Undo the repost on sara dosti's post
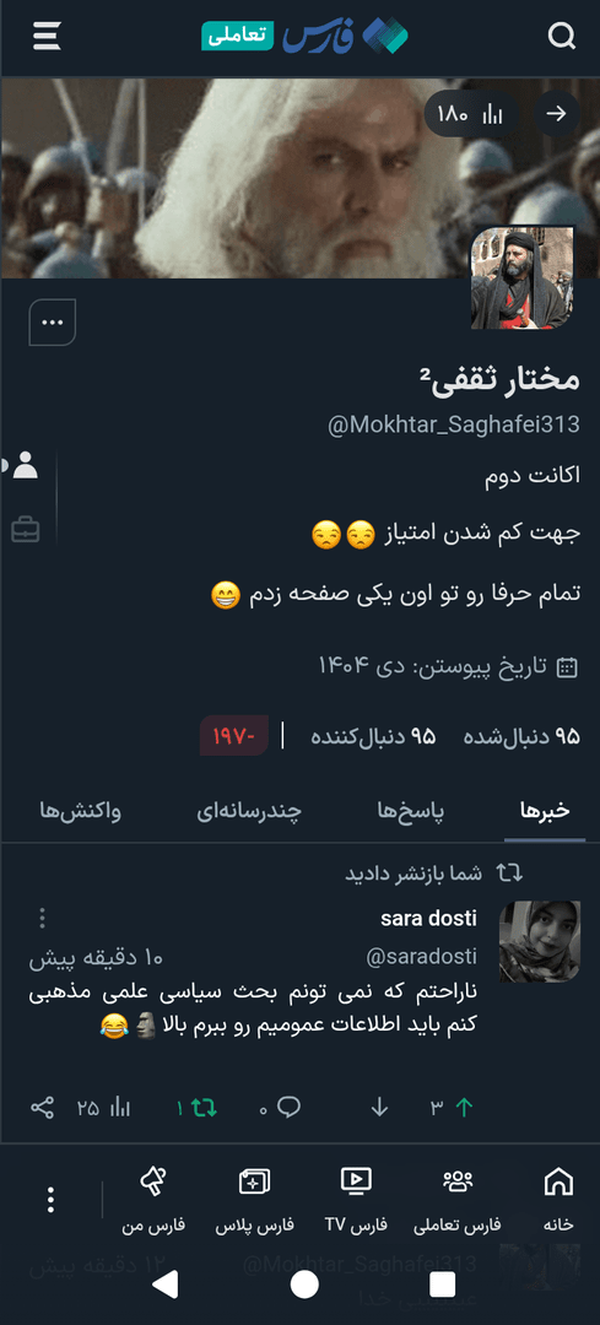Viewport: 600px width, 1325px height. click(197, 1107)
